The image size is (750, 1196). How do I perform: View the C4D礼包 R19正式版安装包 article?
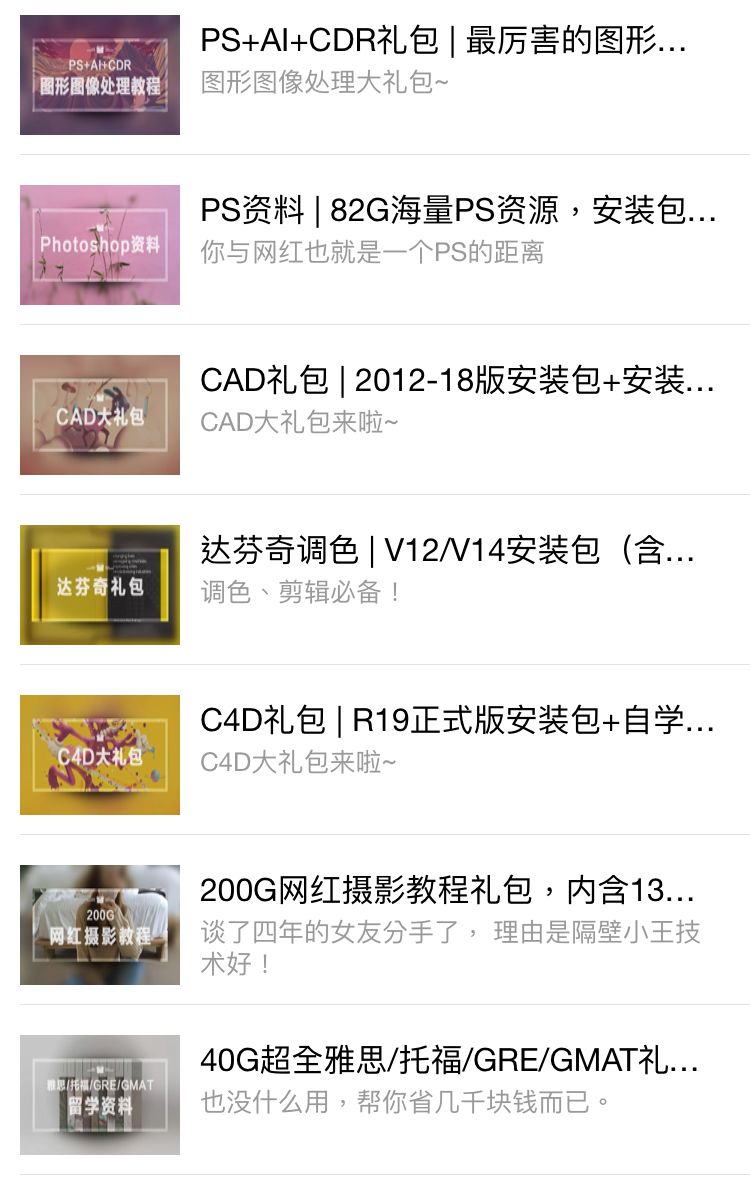pyautogui.click(x=457, y=721)
